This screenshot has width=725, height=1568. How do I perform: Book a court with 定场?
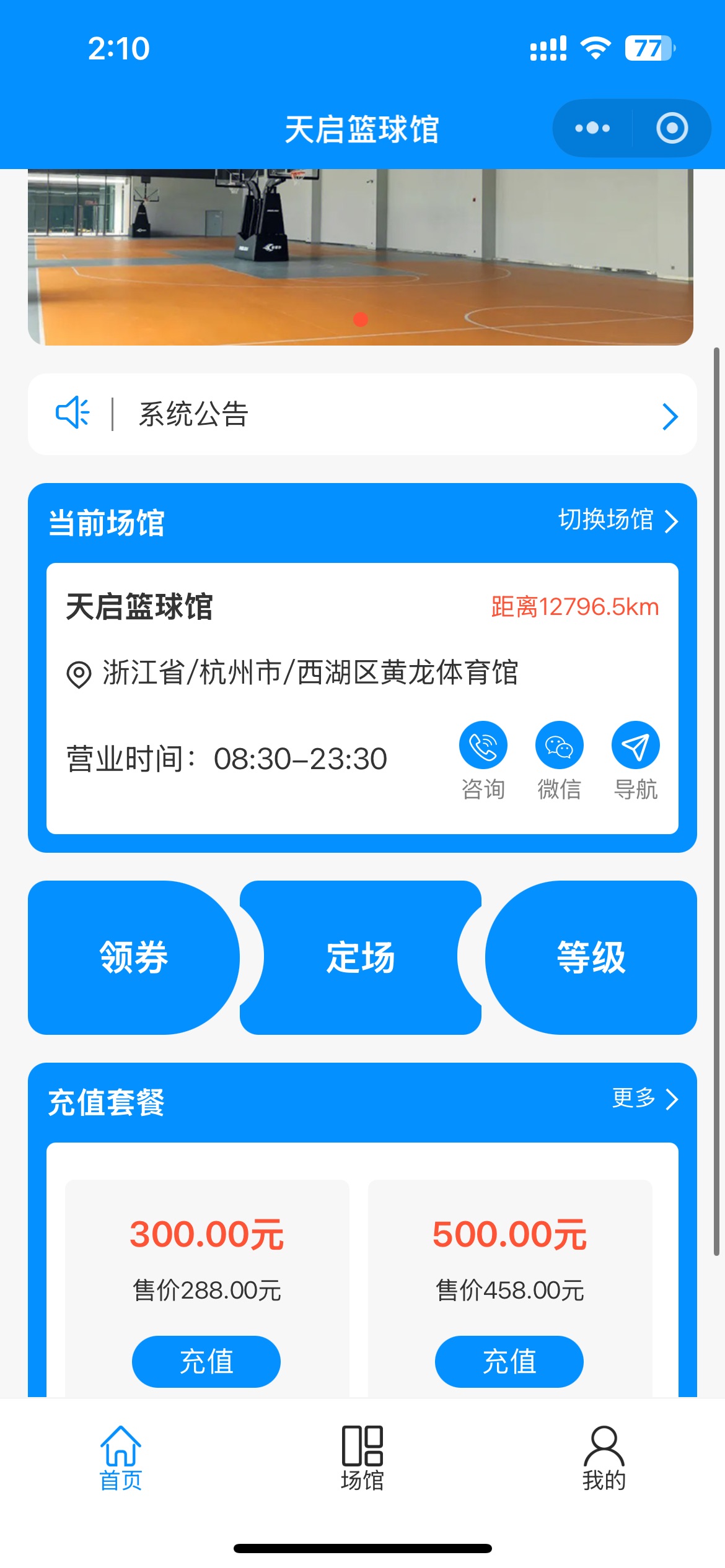pyautogui.click(x=361, y=957)
